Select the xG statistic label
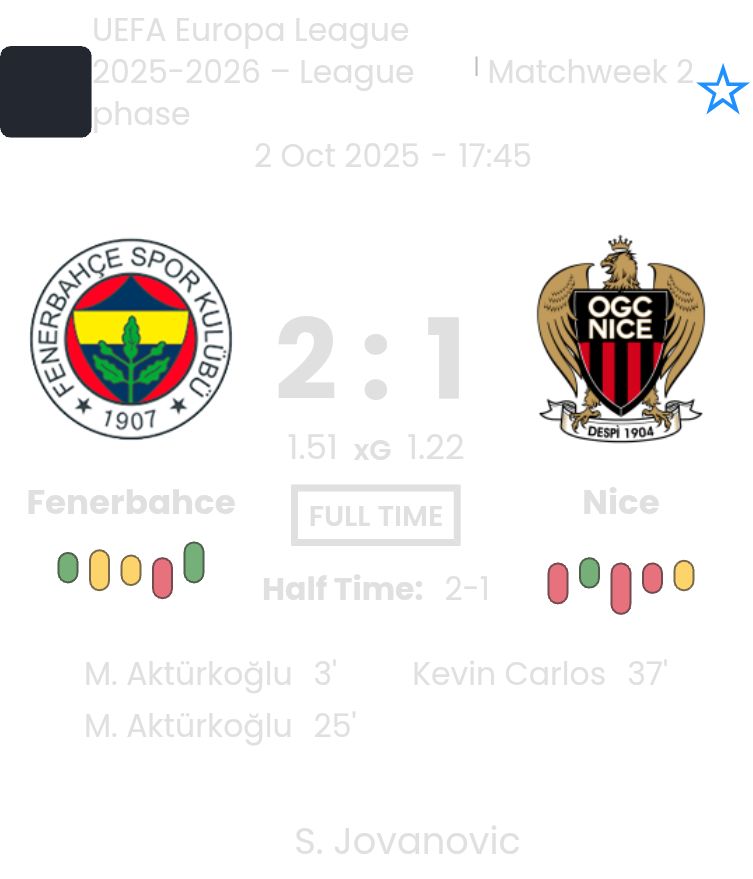 click(x=373, y=450)
